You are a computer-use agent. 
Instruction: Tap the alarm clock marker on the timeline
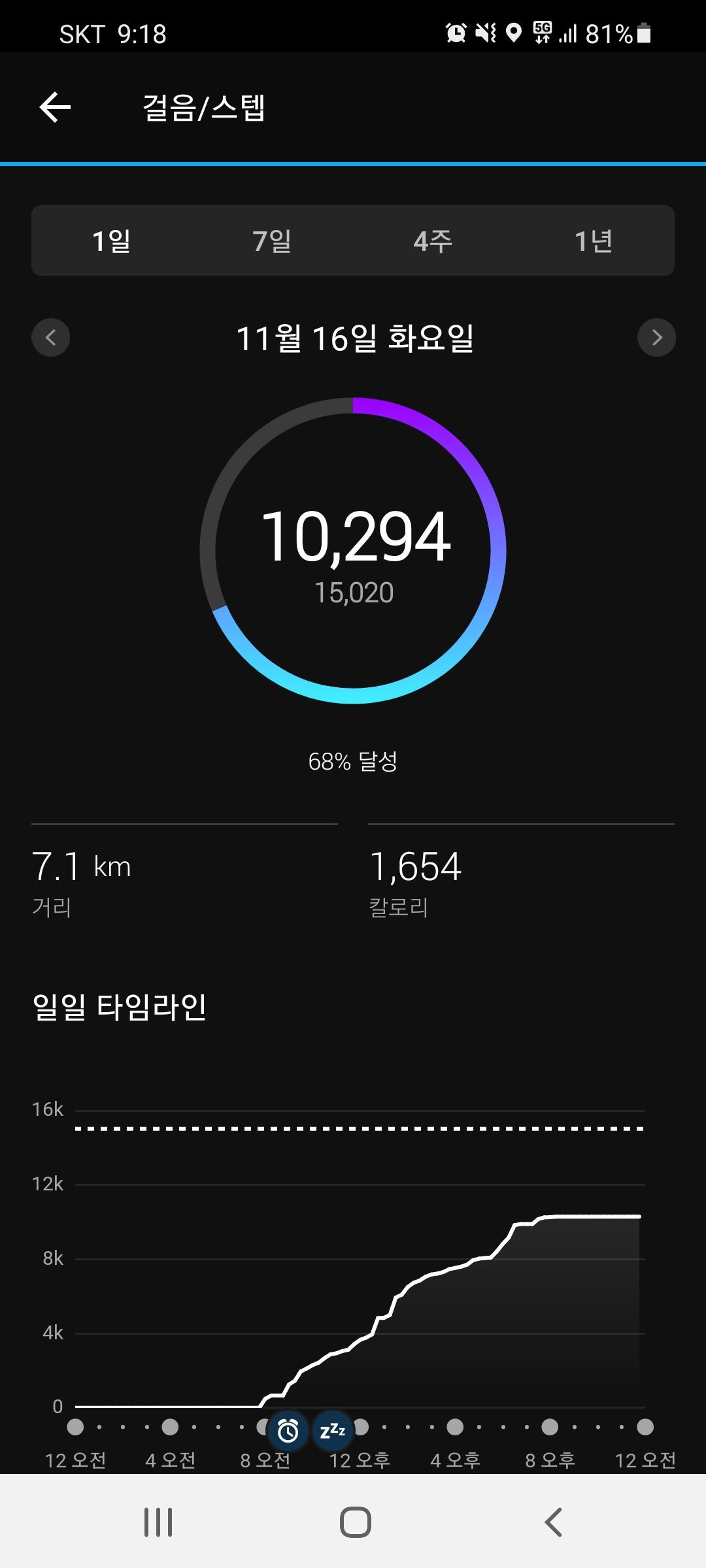[288, 1431]
